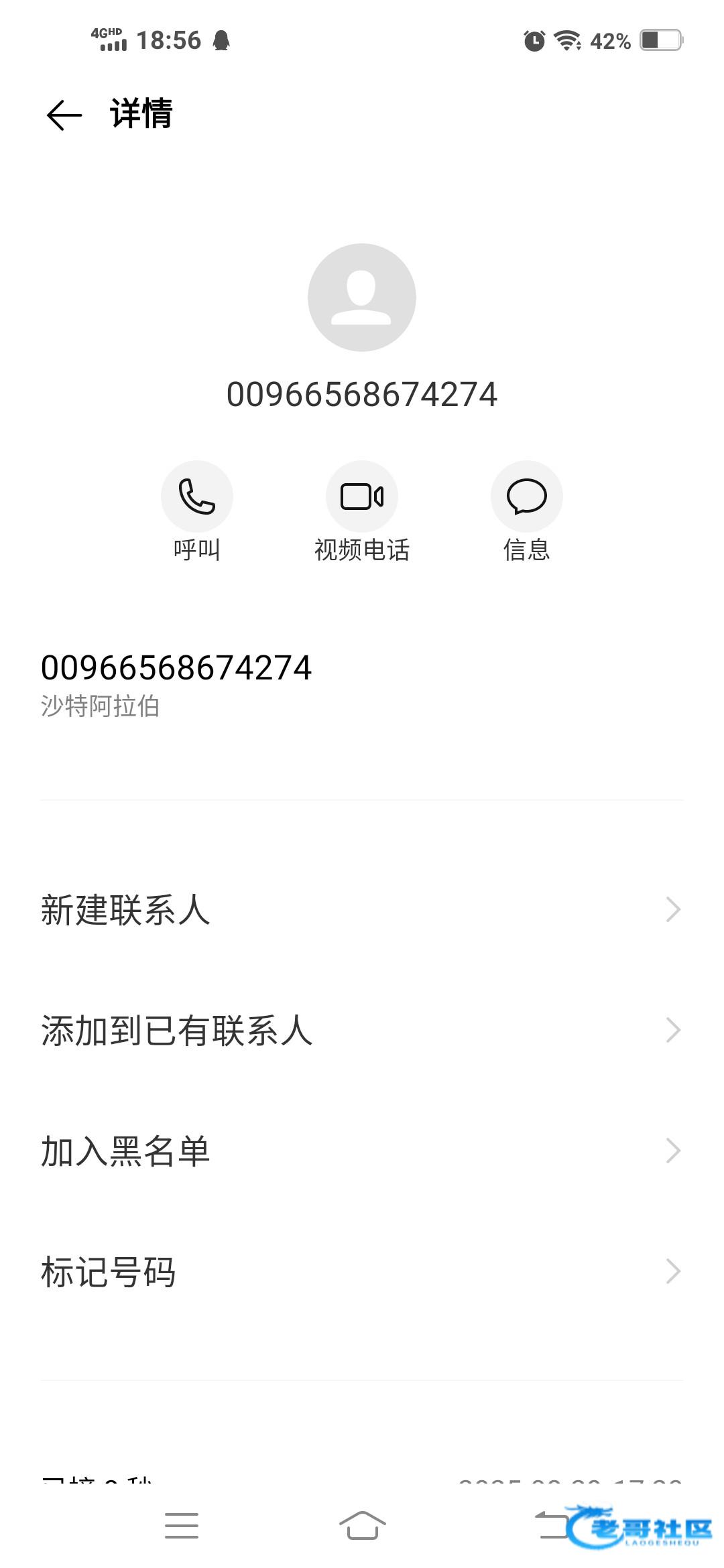Send a message via 信息

tap(527, 497)
